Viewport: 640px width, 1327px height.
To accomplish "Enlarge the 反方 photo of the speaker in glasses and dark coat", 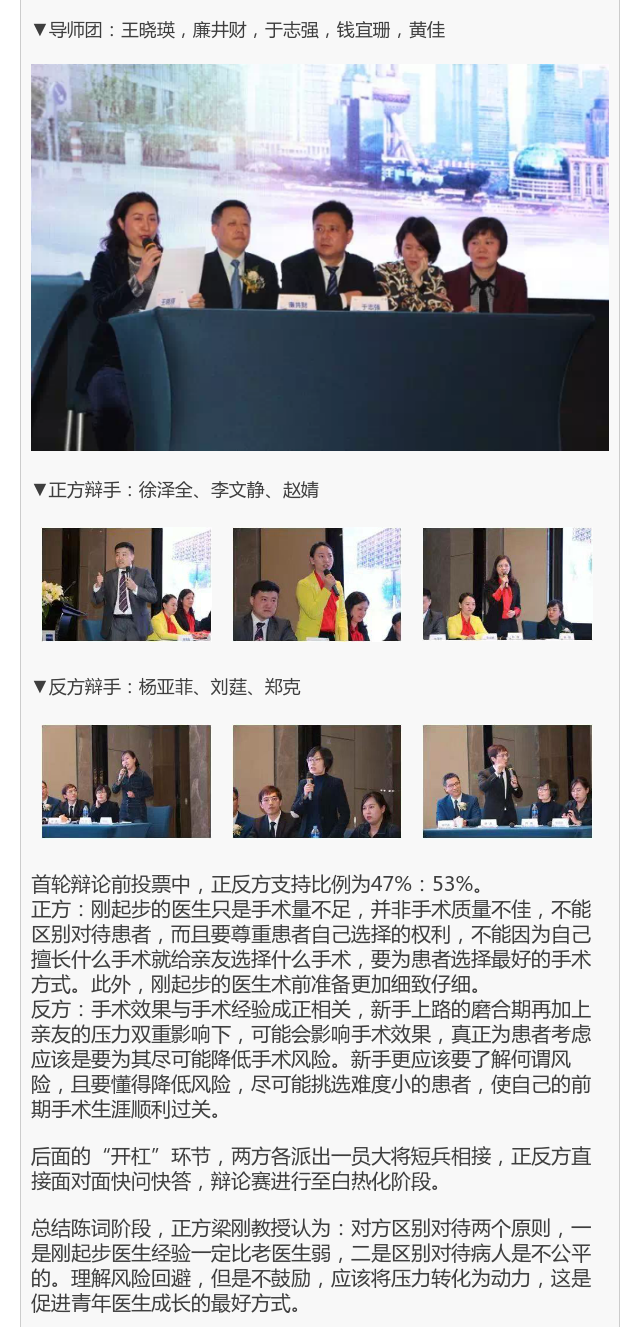I will click(x=317, y=781).
